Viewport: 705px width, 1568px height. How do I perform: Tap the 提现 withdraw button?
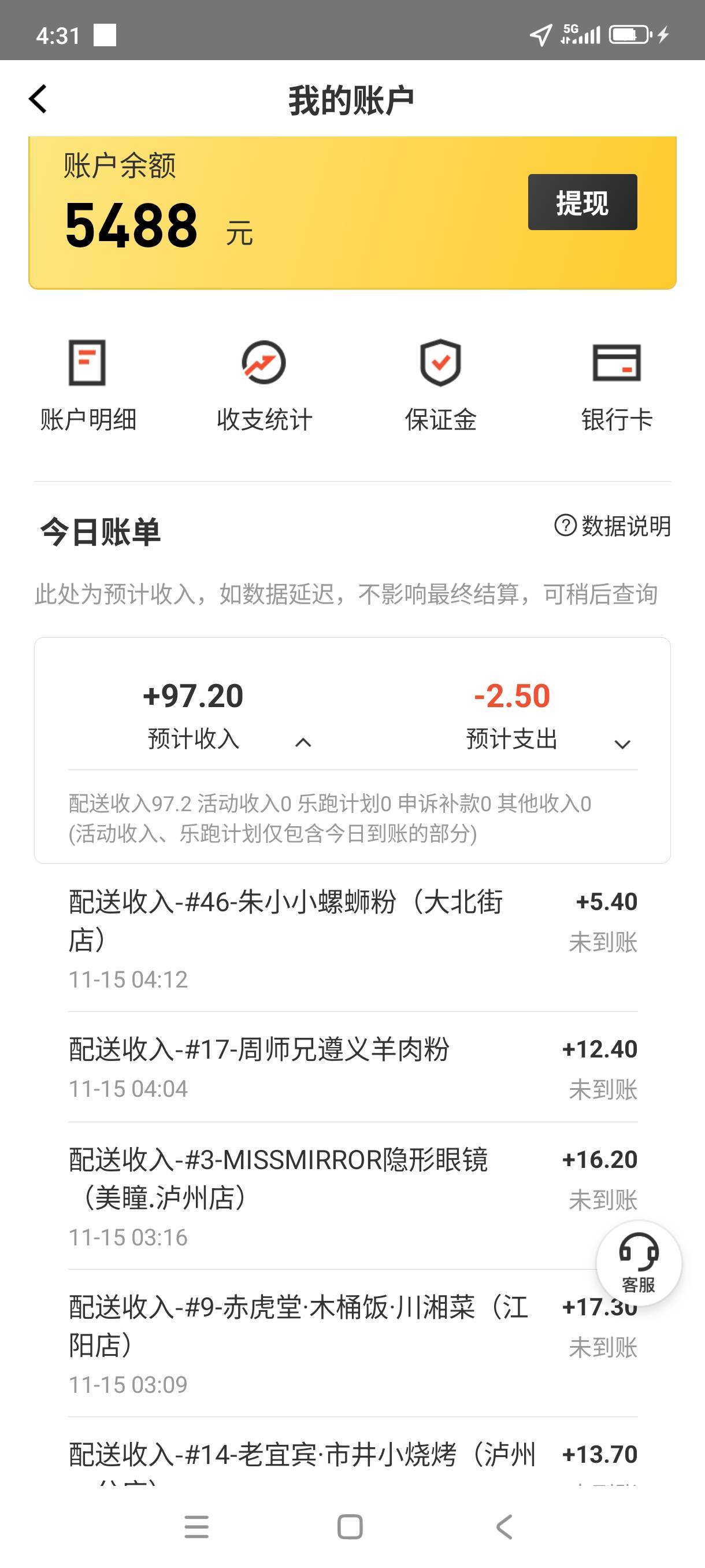[582, 202]
